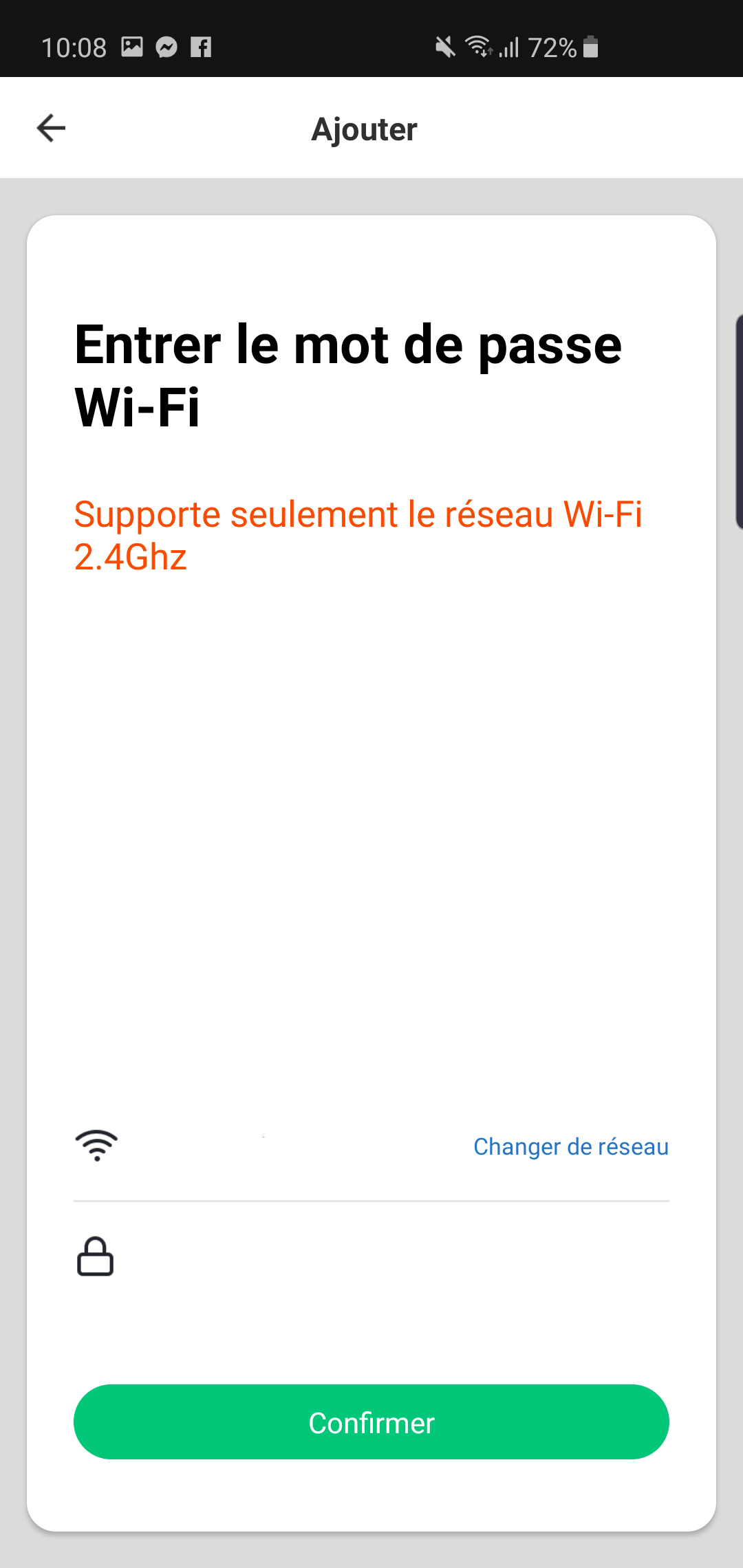Focus the Wi-Fi password field
The image size is (743, 1568).
(x=385, y=1257)
